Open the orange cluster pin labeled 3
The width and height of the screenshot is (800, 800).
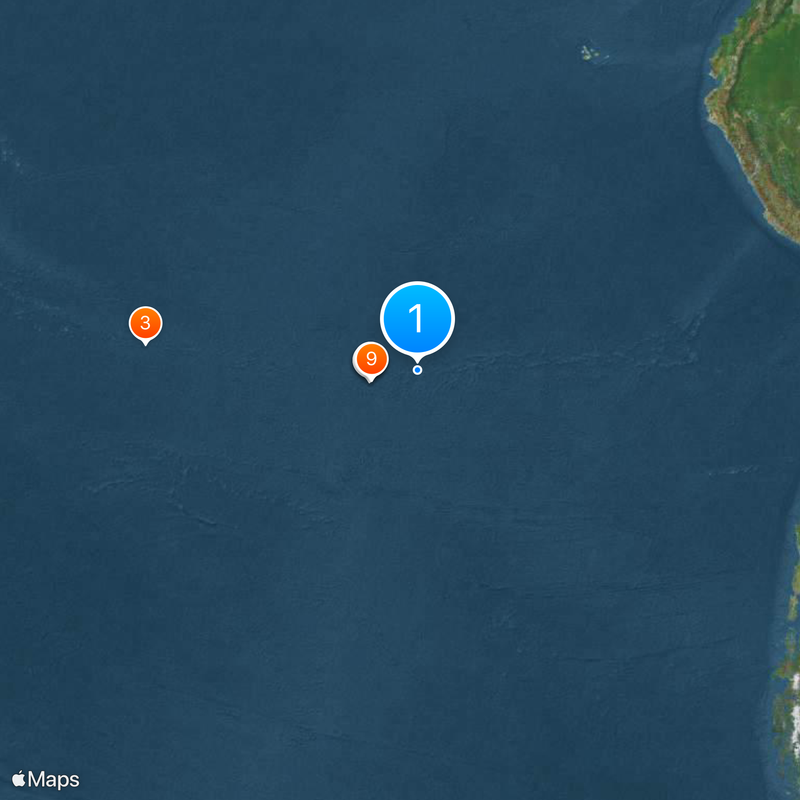tap(146, 323)
